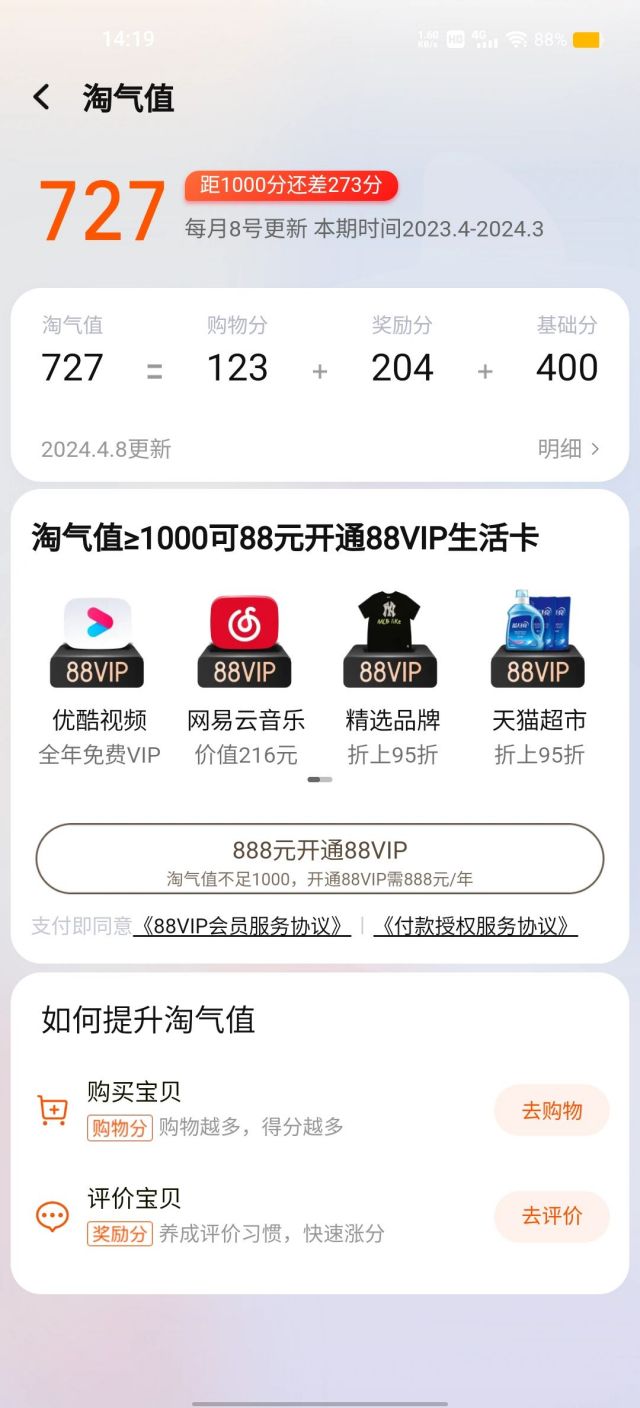This screenshot has height=1408, width=640.
Task: Open 明细 score details
Action: pos(568,449)
